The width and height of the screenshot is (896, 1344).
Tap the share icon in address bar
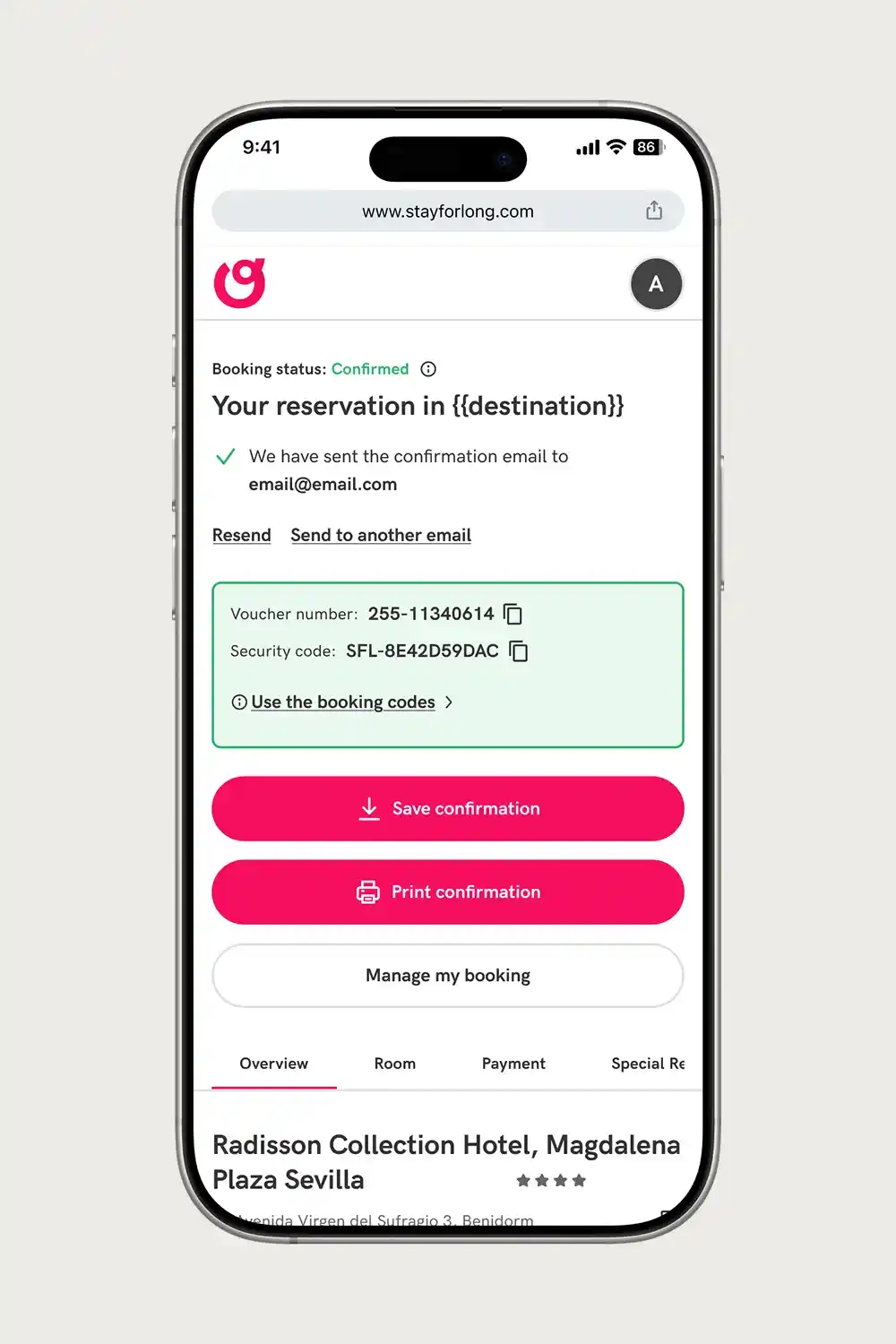[654, 211]
